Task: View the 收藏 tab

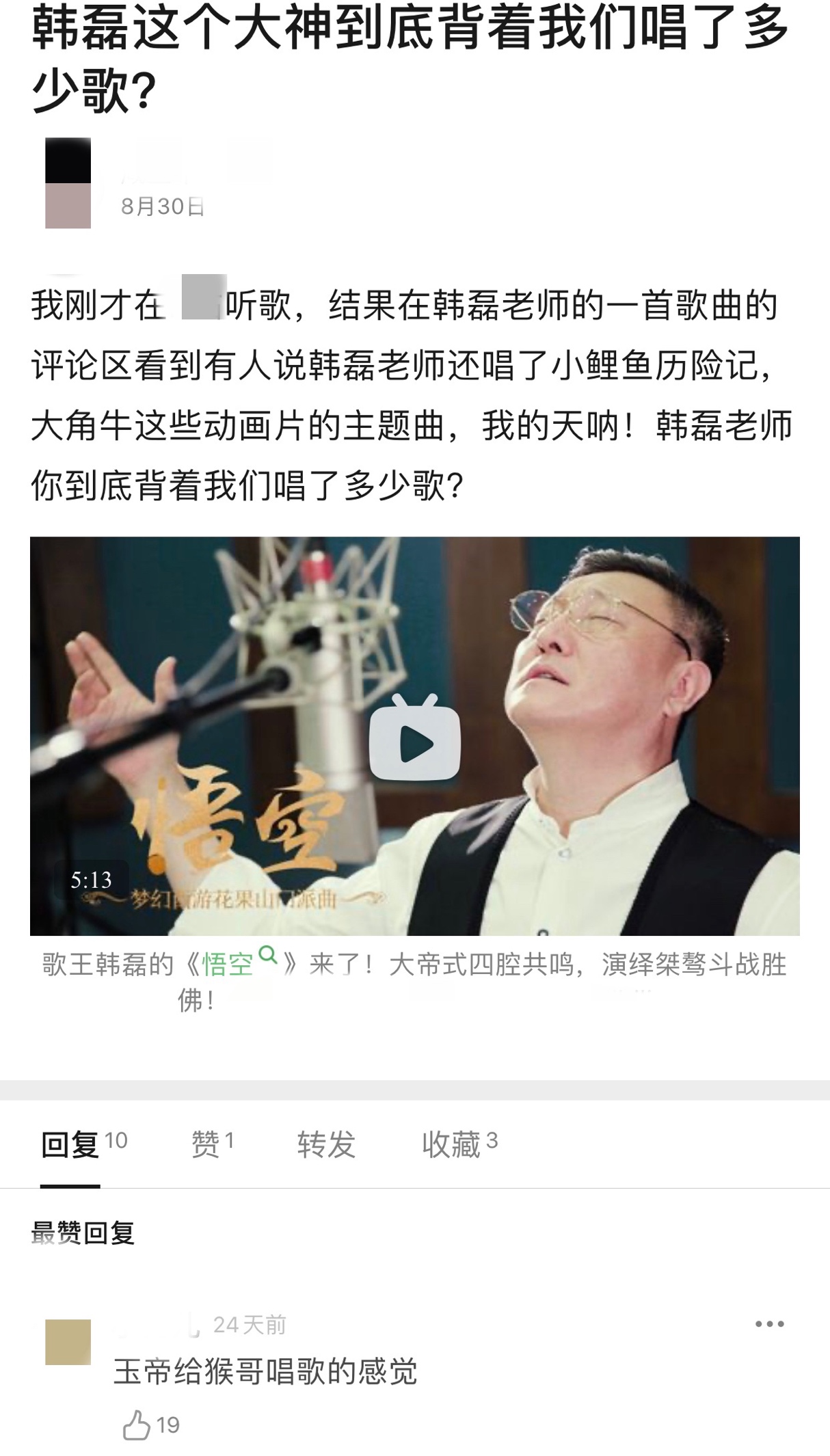Action: 459,1144
